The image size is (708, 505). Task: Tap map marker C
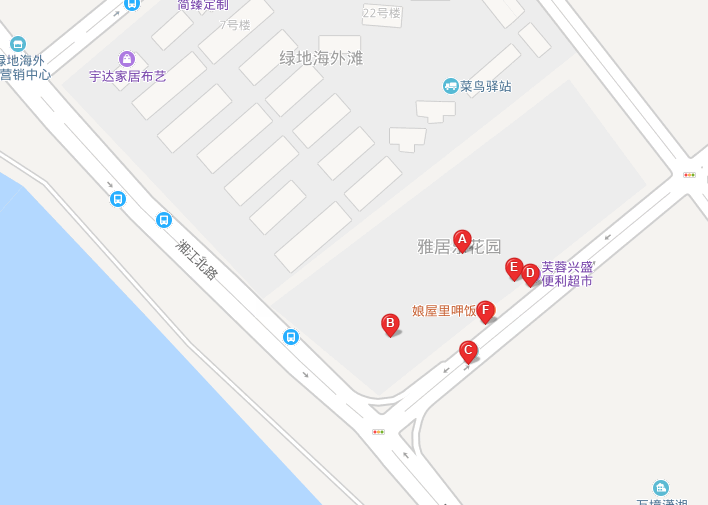click(x=468, y=350)
